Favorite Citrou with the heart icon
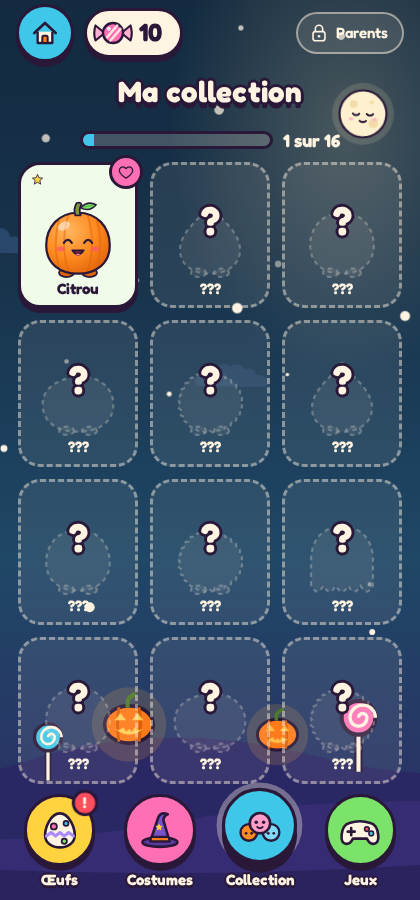 click(x=126, y=172)
